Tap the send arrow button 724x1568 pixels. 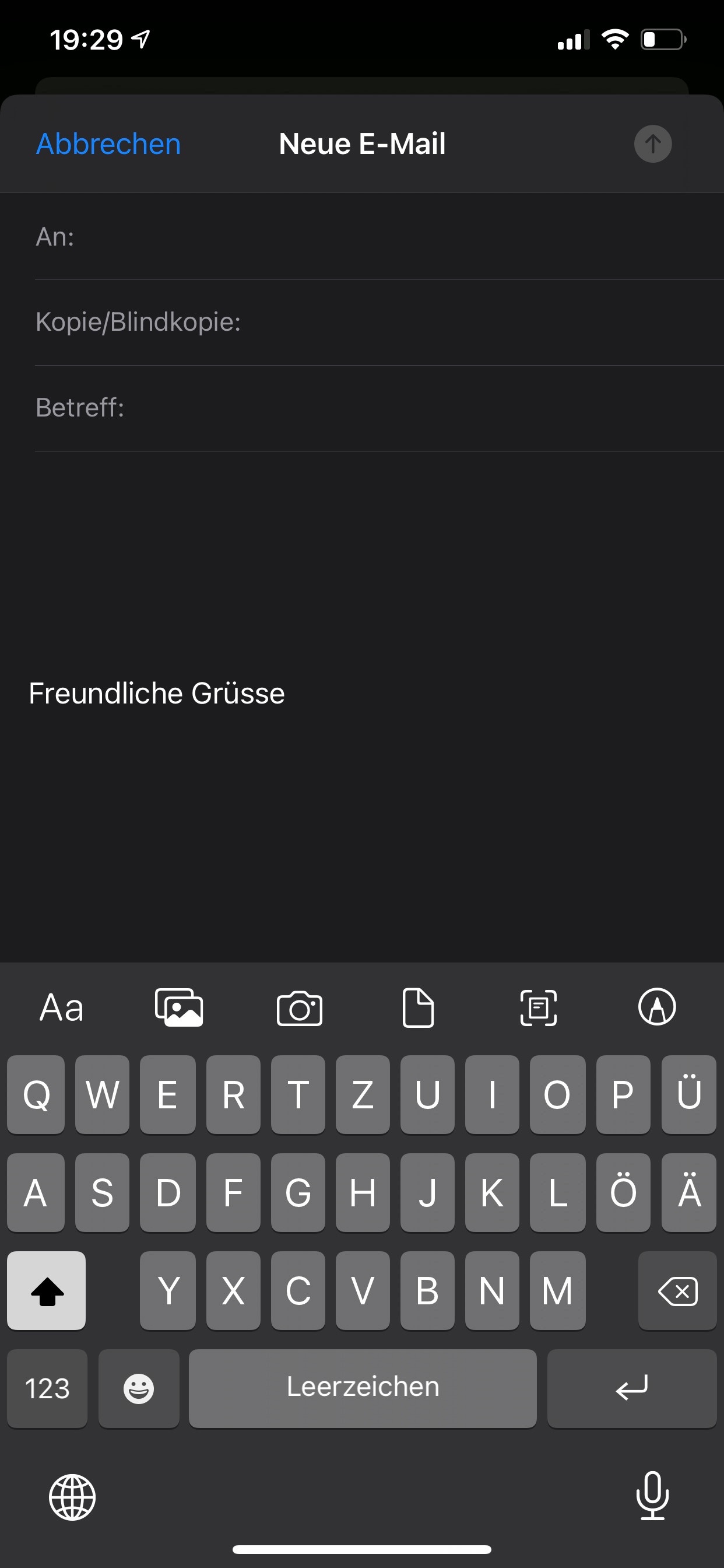point(652,144)
